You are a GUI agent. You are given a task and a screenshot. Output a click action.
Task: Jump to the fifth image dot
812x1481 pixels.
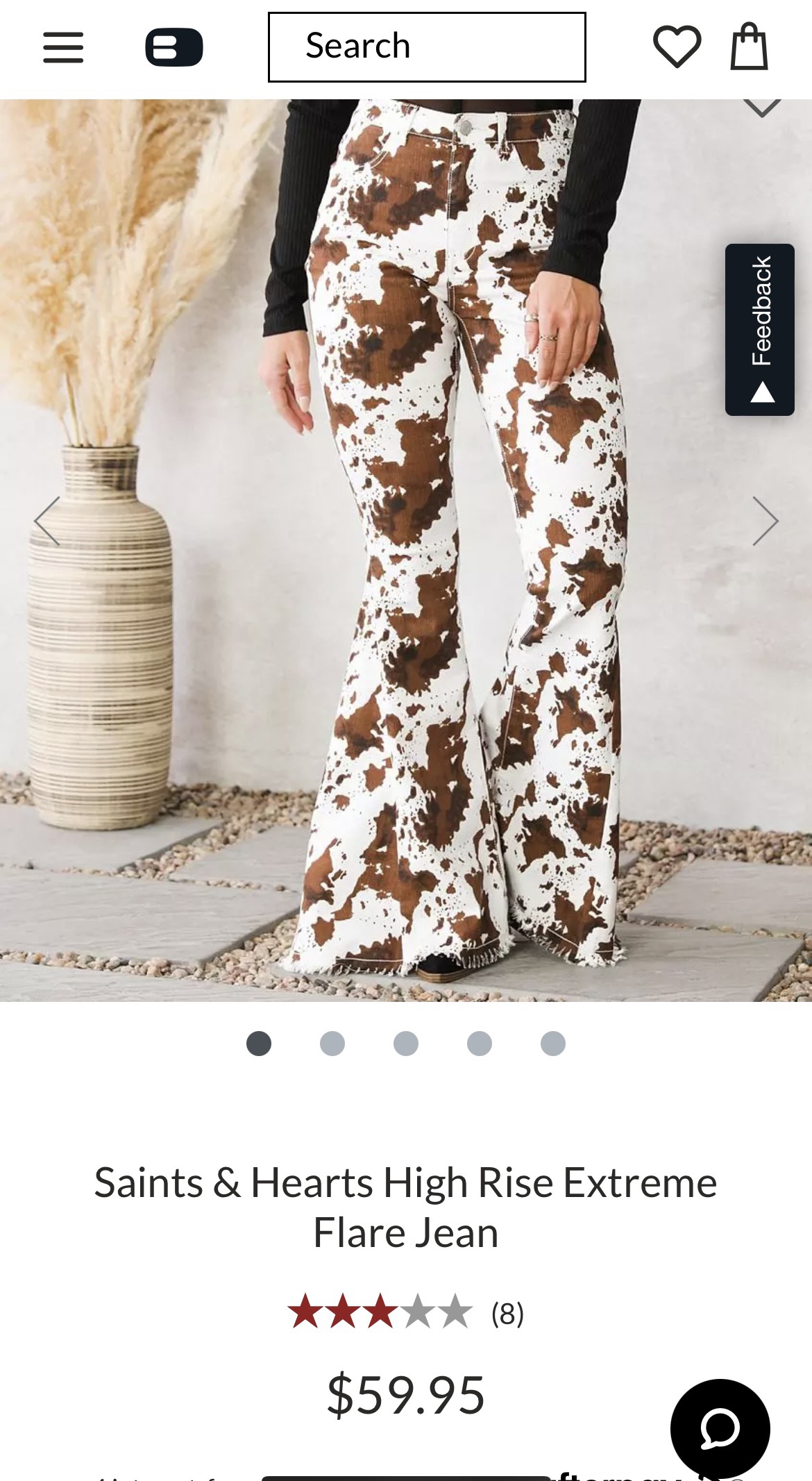(553, 1043)
